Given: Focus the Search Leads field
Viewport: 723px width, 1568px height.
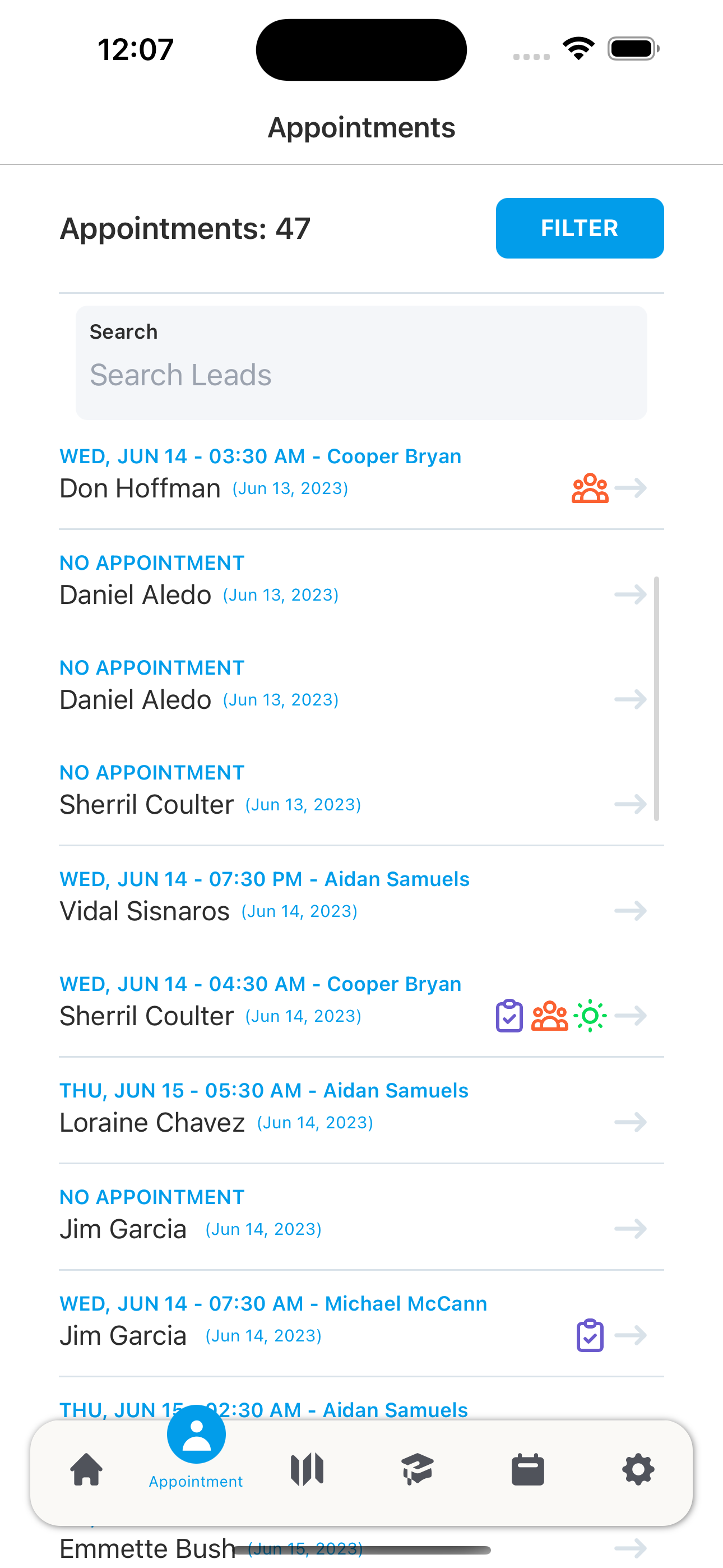Looking at the screenshot, I should 361,373.
